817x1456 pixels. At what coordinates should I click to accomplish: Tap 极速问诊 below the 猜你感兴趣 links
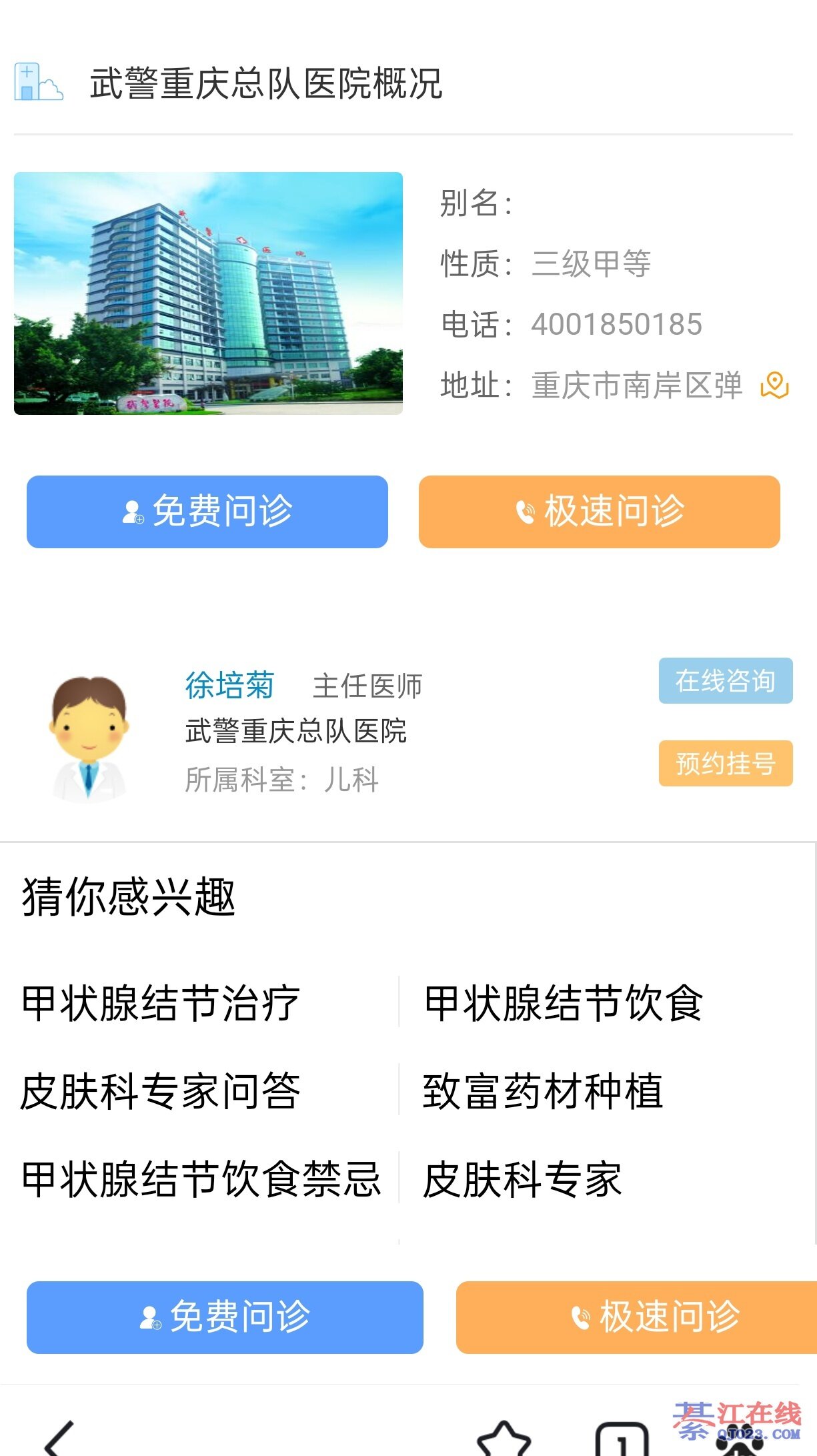637,1317
